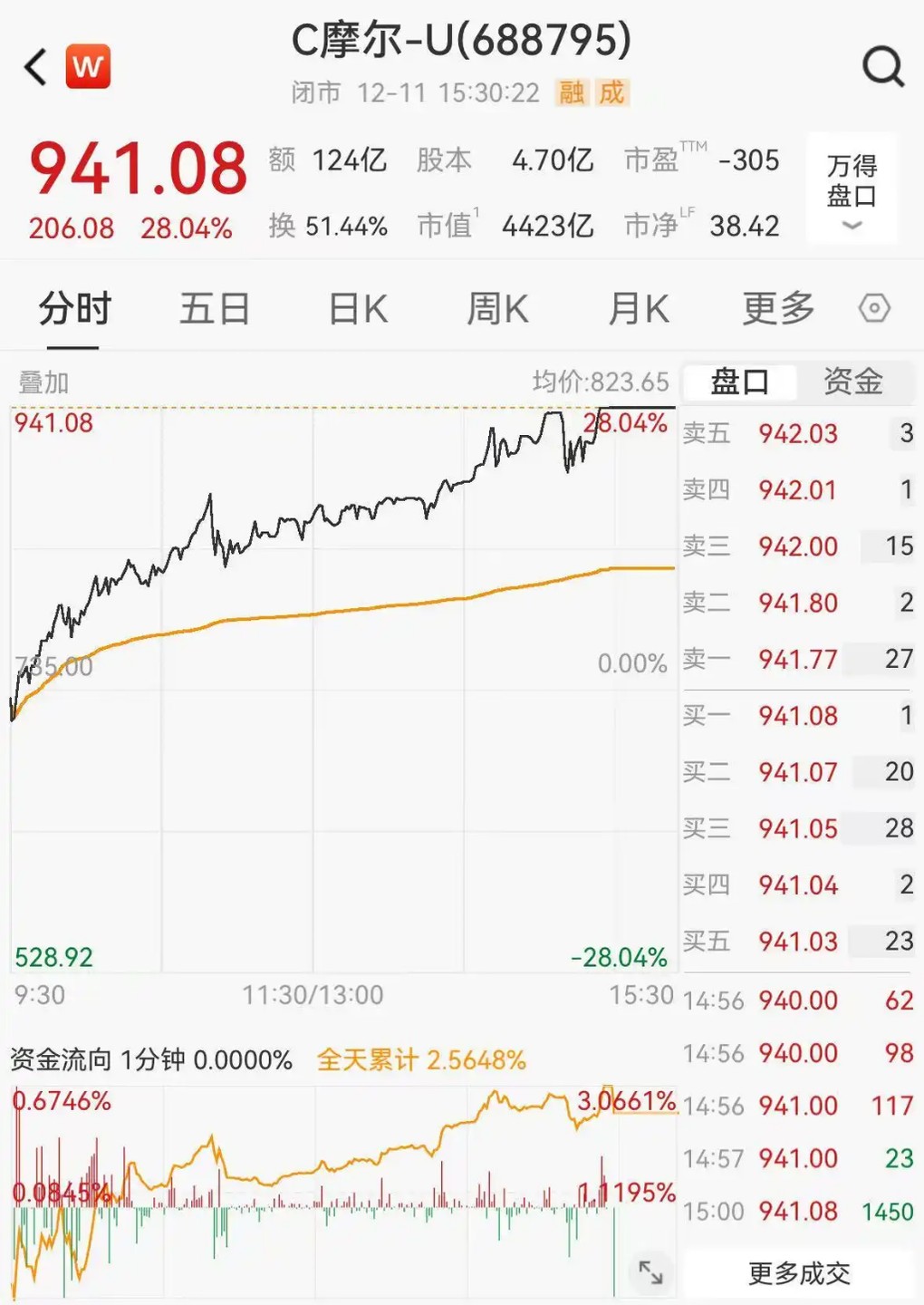Tap 叠加 to overlay another index
The width and height of the screenshot is (924, 1305).
click(43, 382)
